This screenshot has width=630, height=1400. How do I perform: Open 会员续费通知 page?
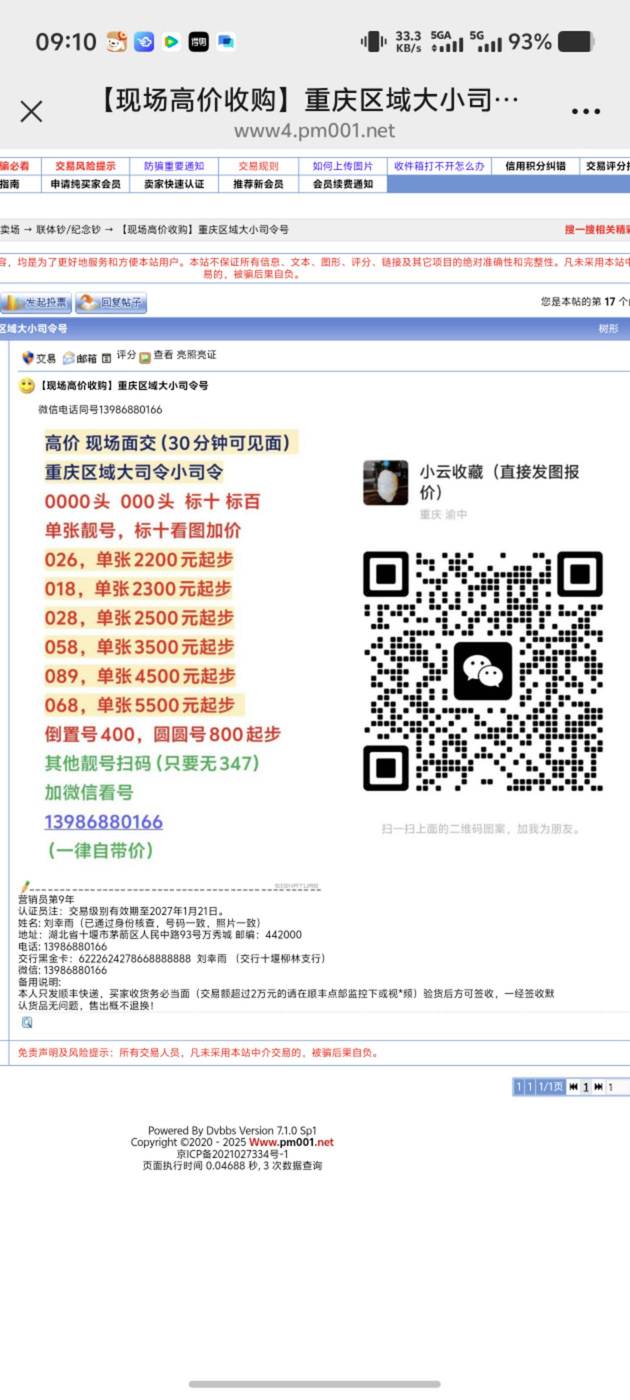[x=342, y=184]
